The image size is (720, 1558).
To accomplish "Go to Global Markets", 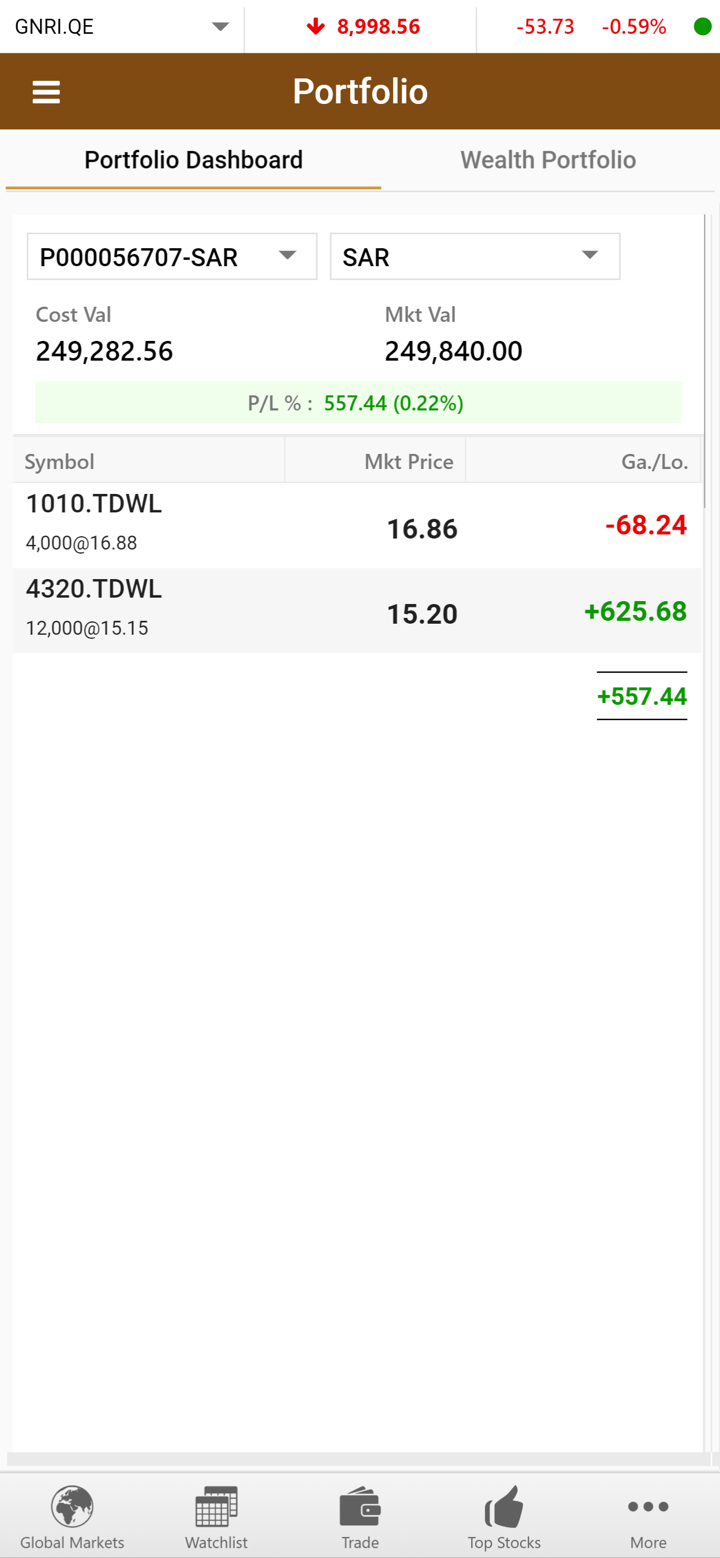I will pyautogui.click(x=72, y=1516).
